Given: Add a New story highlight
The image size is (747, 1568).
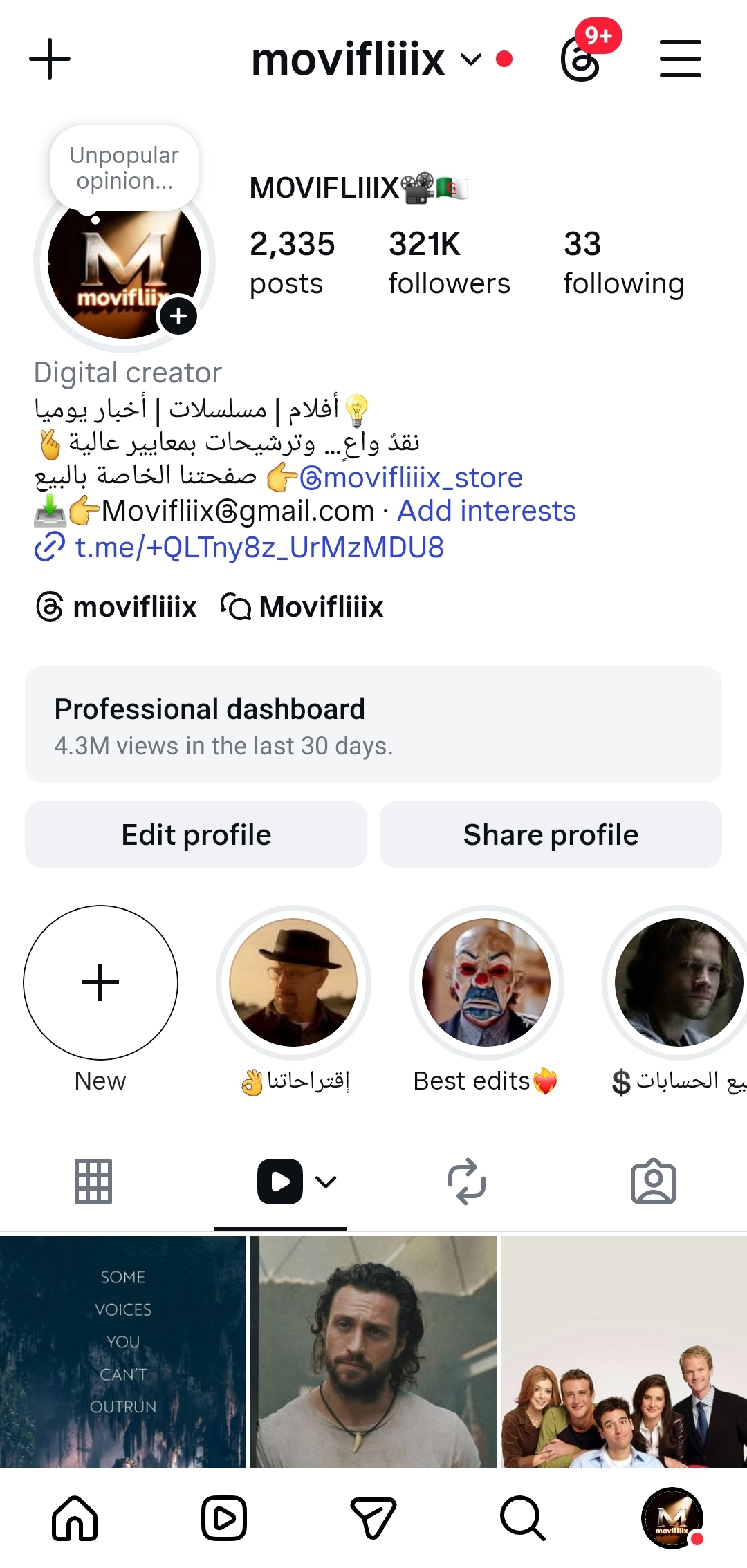Looking at the screenshot, I should 101,983.
